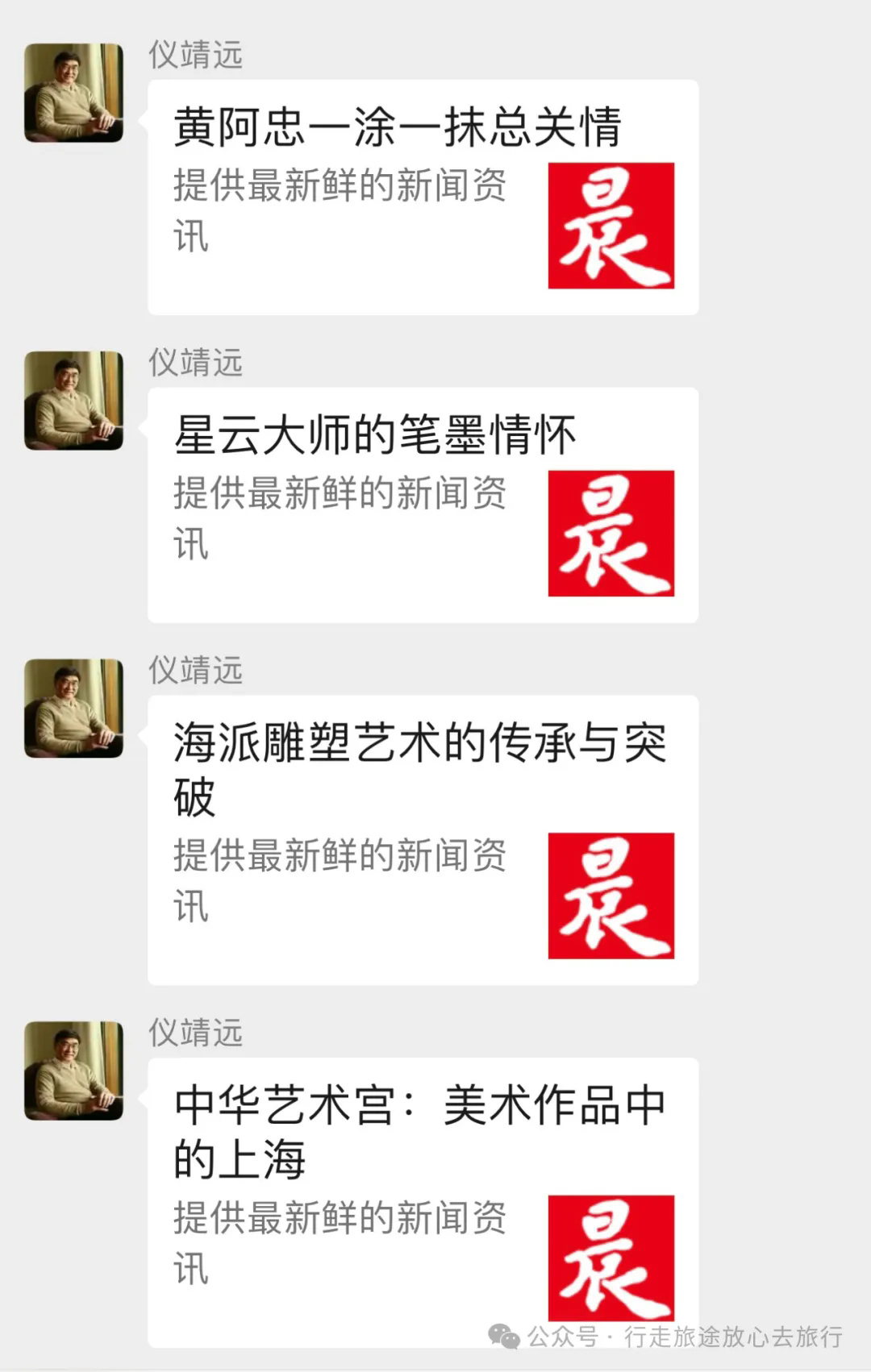Viewport: 871px width, 1372px height.
Task: Open the shared card 星云大师的笔墨情怀
Action: click(x=423, y=505)
